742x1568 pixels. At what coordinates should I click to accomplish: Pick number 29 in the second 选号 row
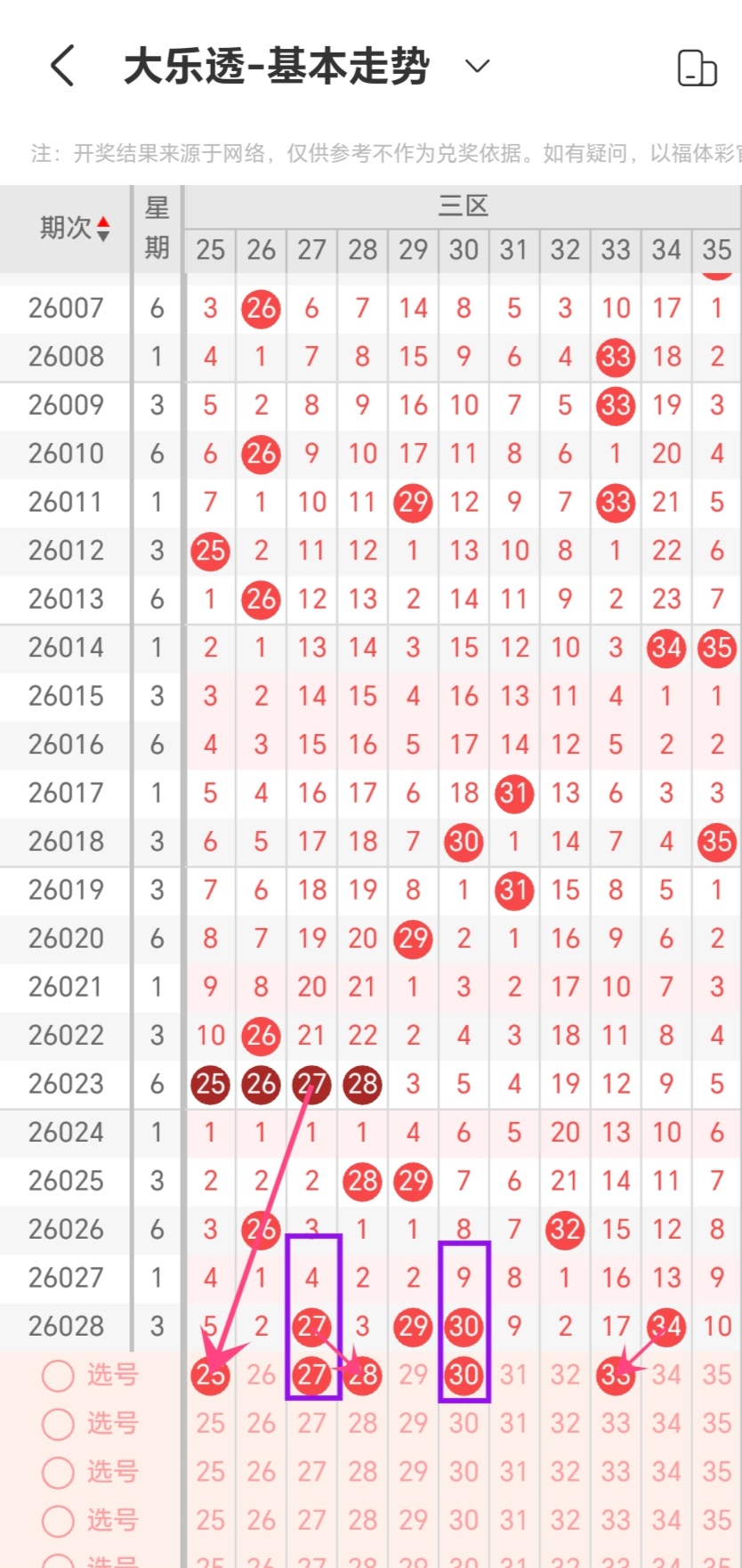tap(413, 1424)
